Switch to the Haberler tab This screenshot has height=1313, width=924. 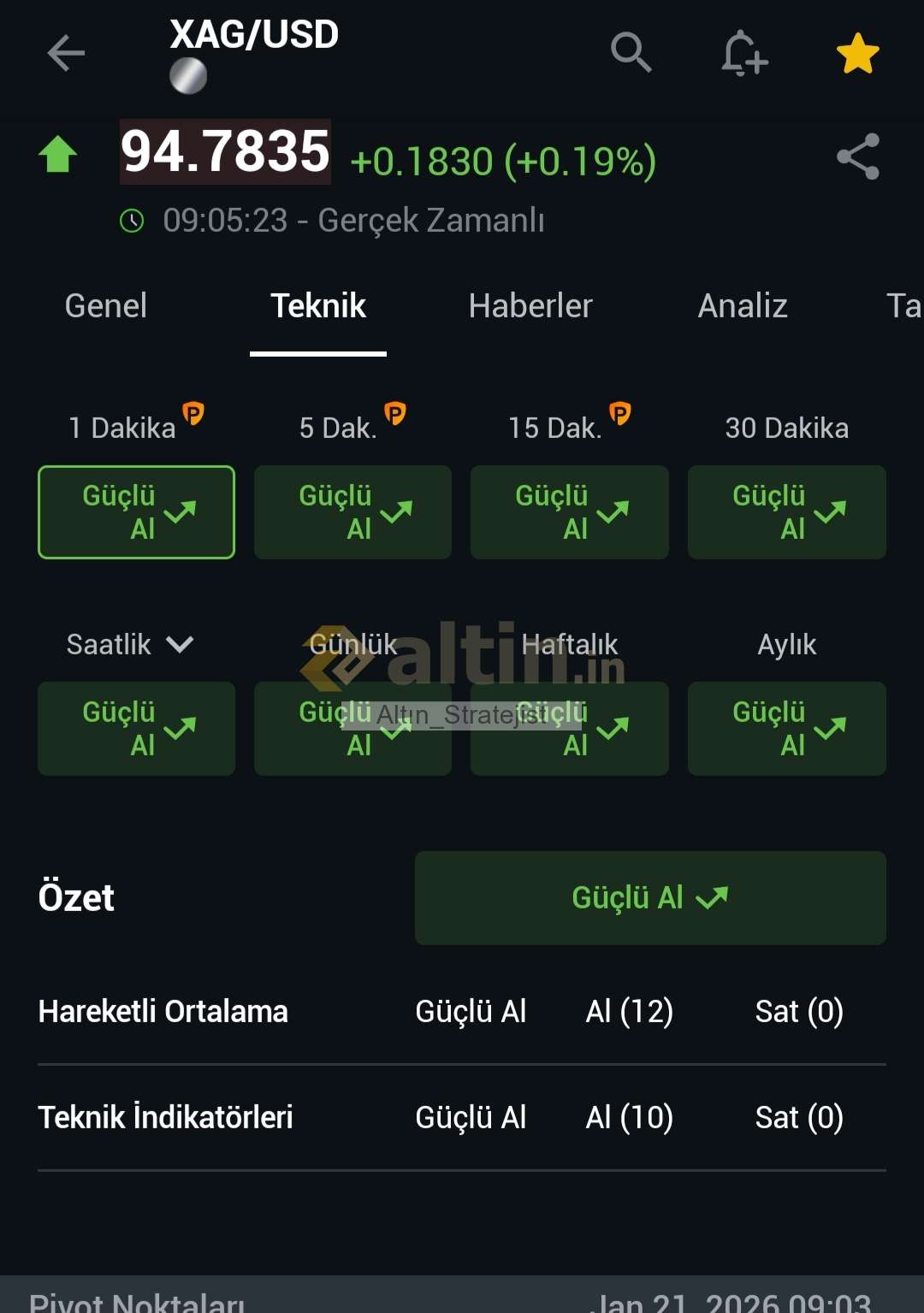click(530, 306)
